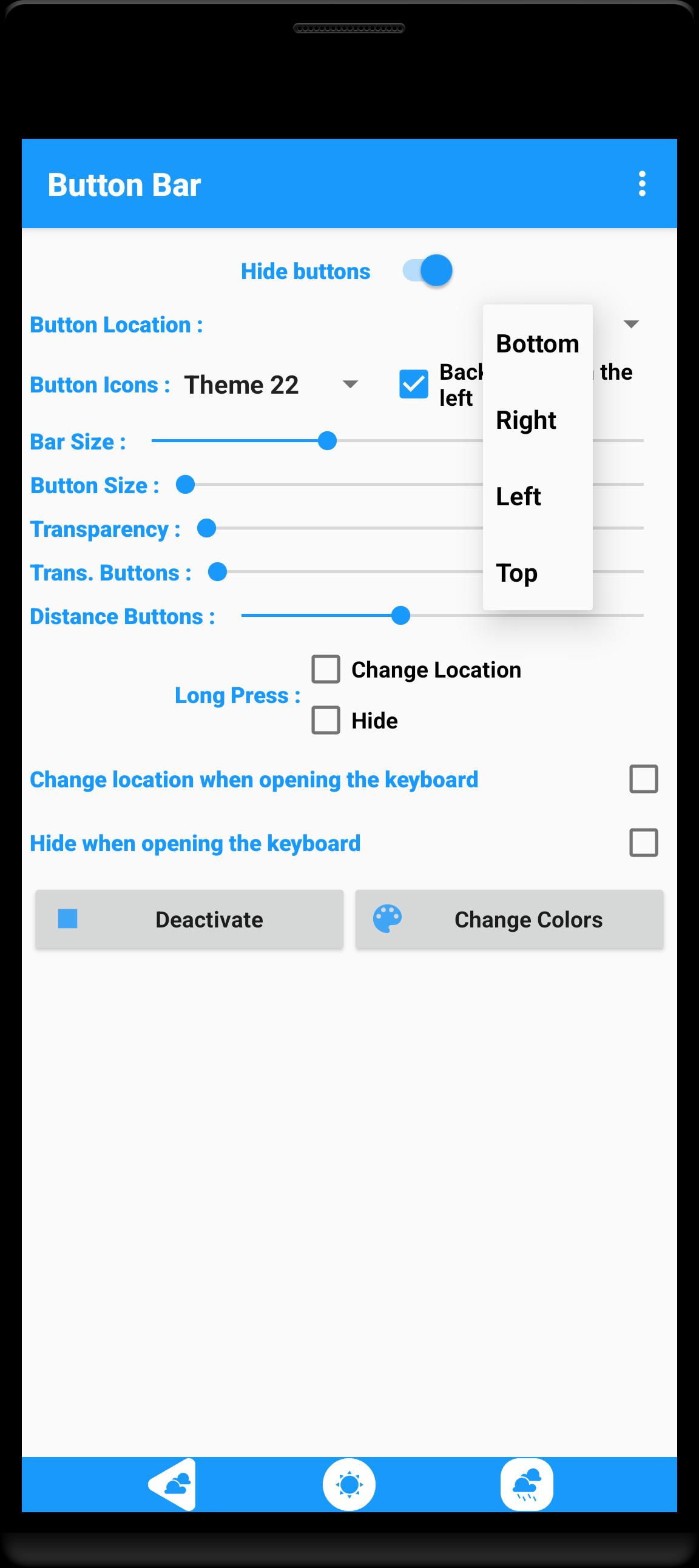Tap the Bar Size slider

coord(397,441)
